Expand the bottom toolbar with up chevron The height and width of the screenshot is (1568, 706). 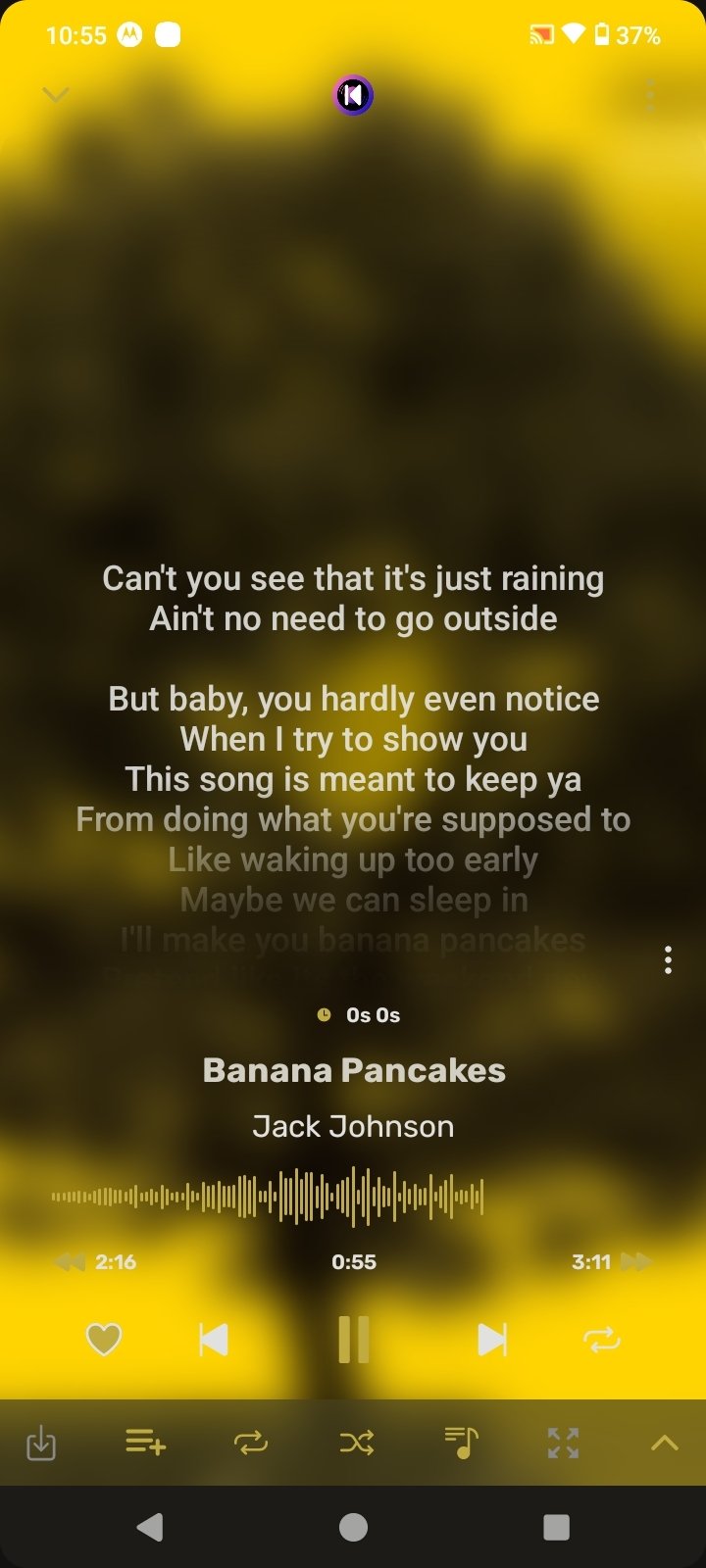pyautogui.click(x=665, y=1442)
